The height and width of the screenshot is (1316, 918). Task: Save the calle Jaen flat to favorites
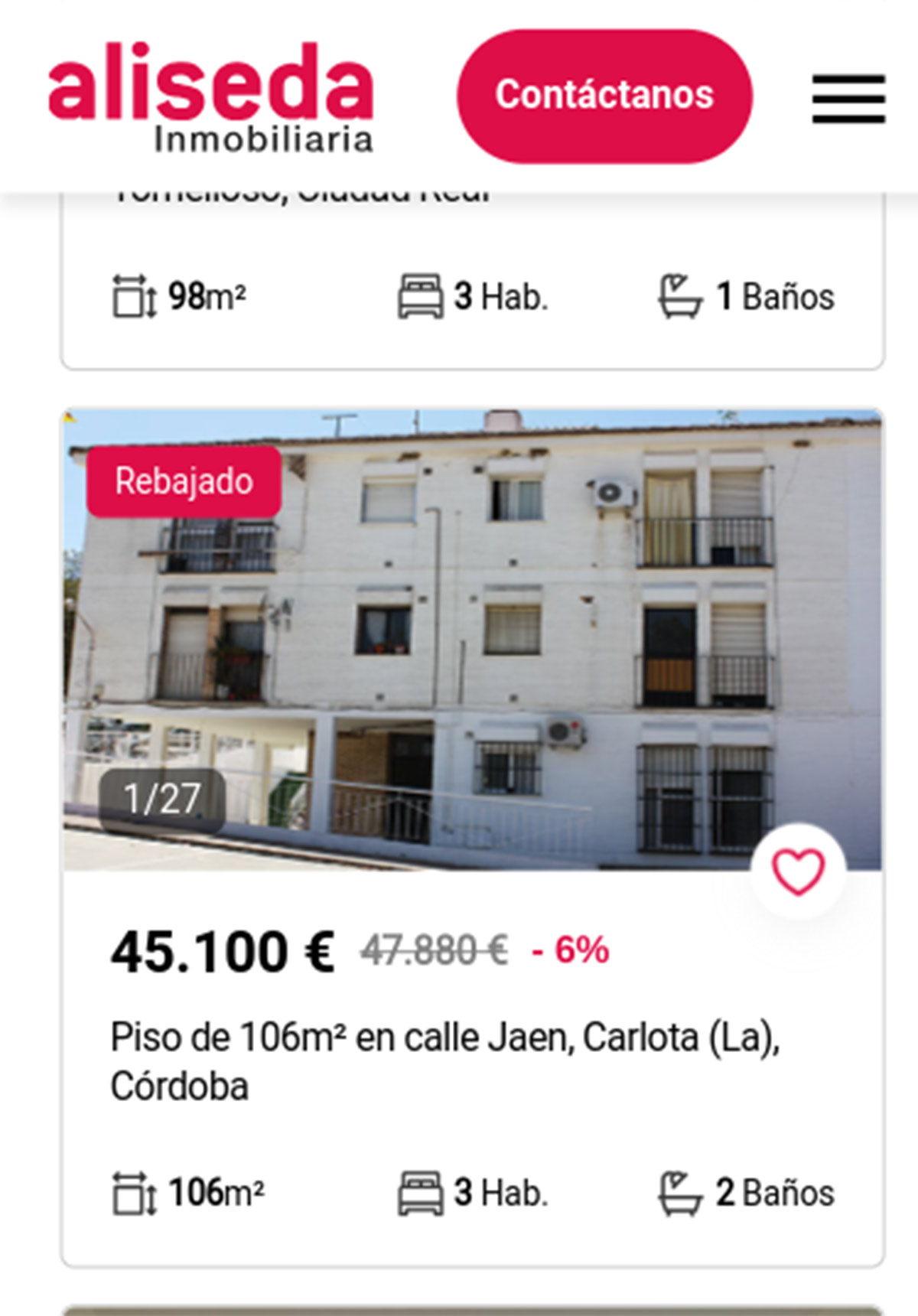(798, 871)
